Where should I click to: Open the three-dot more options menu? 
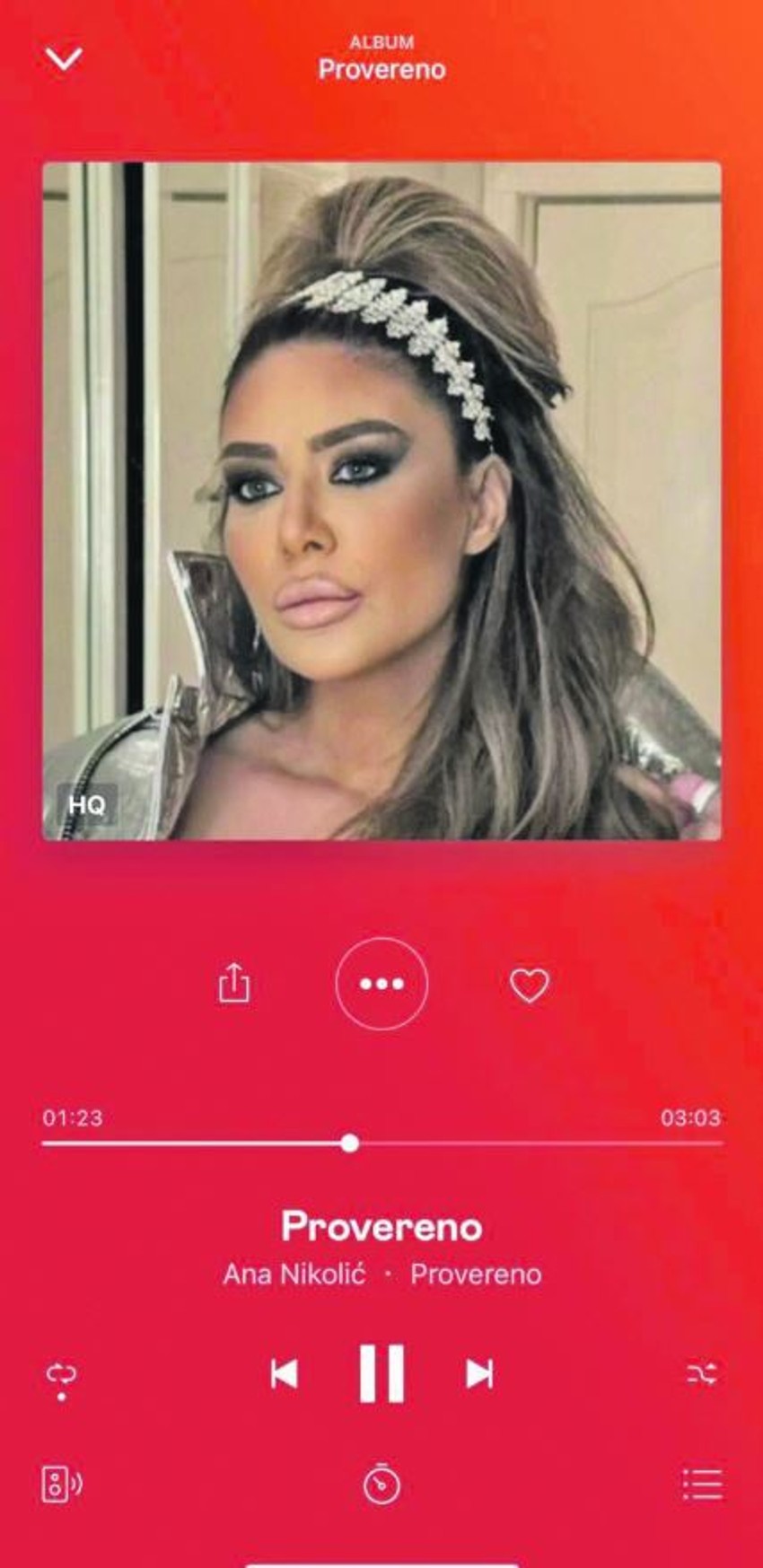tap(381, 984)
